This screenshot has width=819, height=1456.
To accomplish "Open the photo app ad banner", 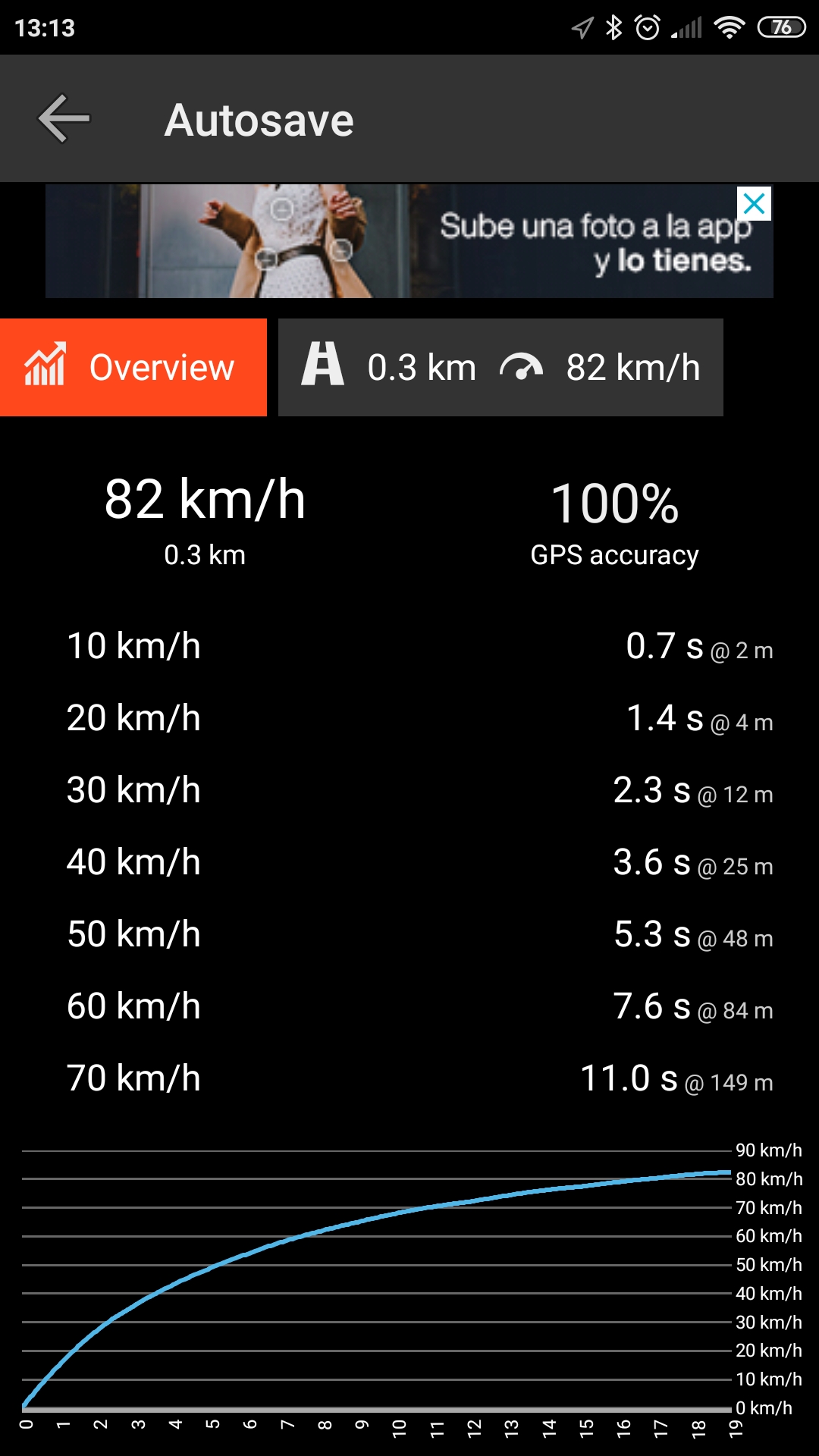I will click(x=409, y=241).
